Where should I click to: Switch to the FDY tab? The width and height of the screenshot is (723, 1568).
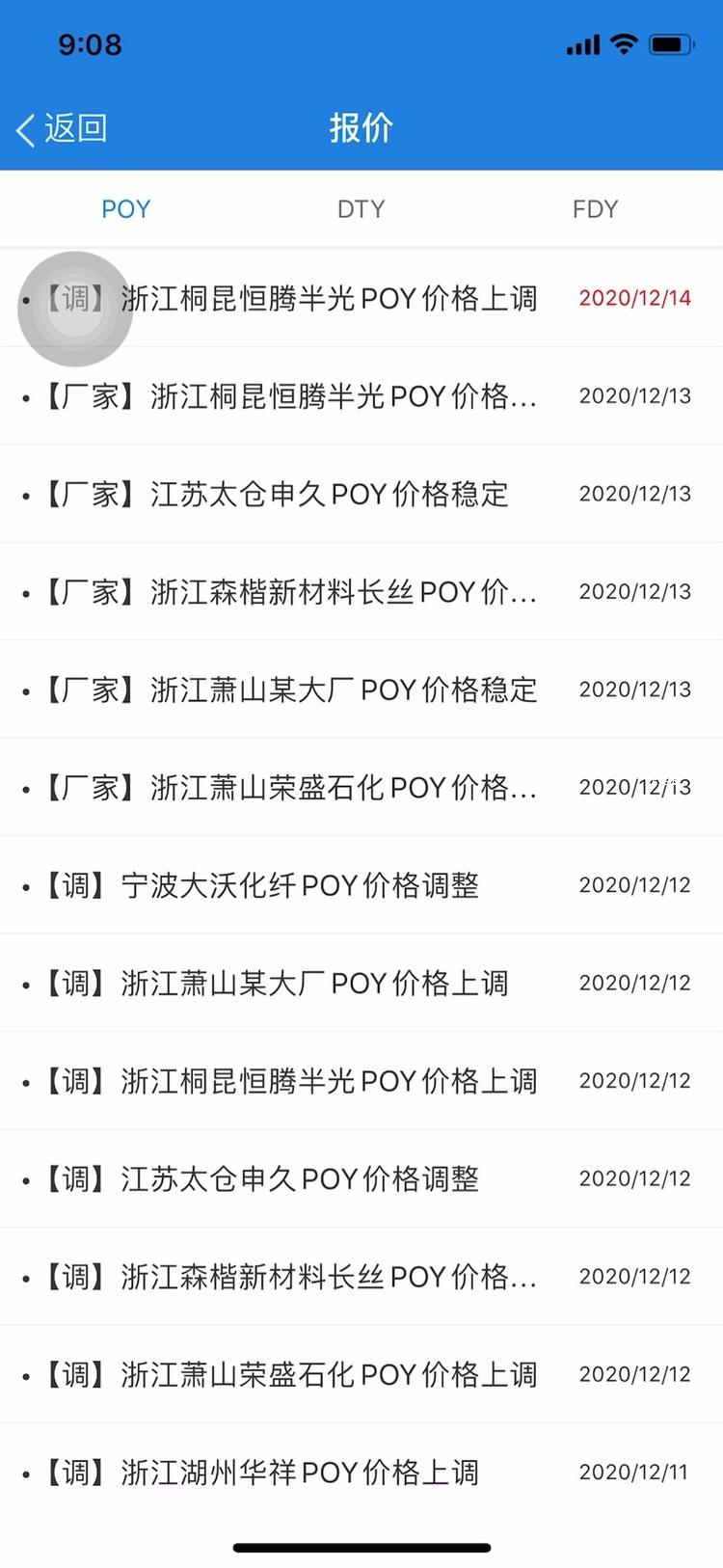(595, 209)
